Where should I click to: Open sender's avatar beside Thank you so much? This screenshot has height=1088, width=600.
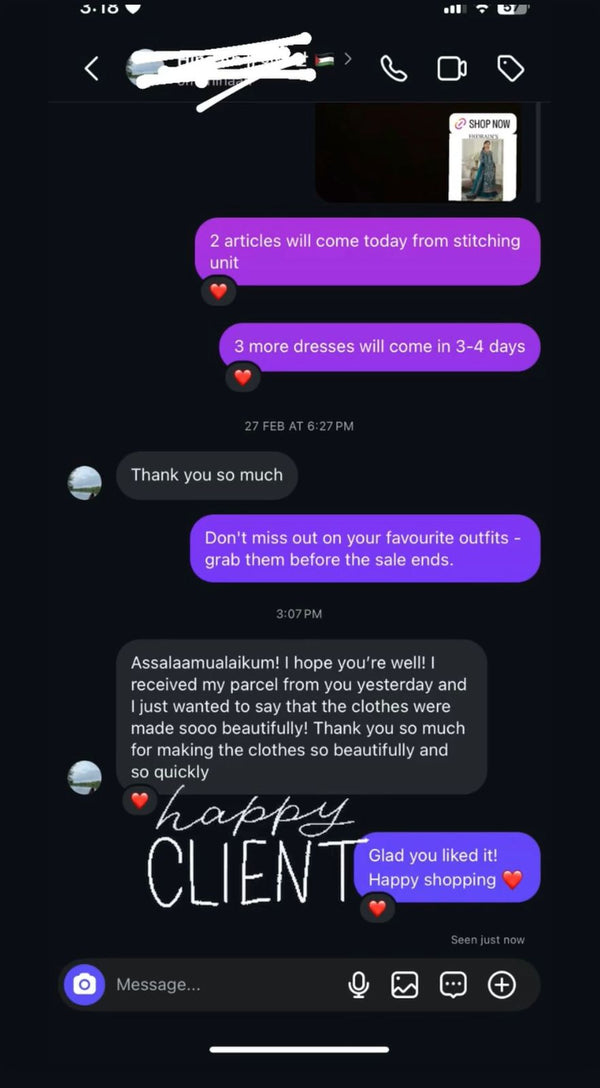[x=84, y=483]
